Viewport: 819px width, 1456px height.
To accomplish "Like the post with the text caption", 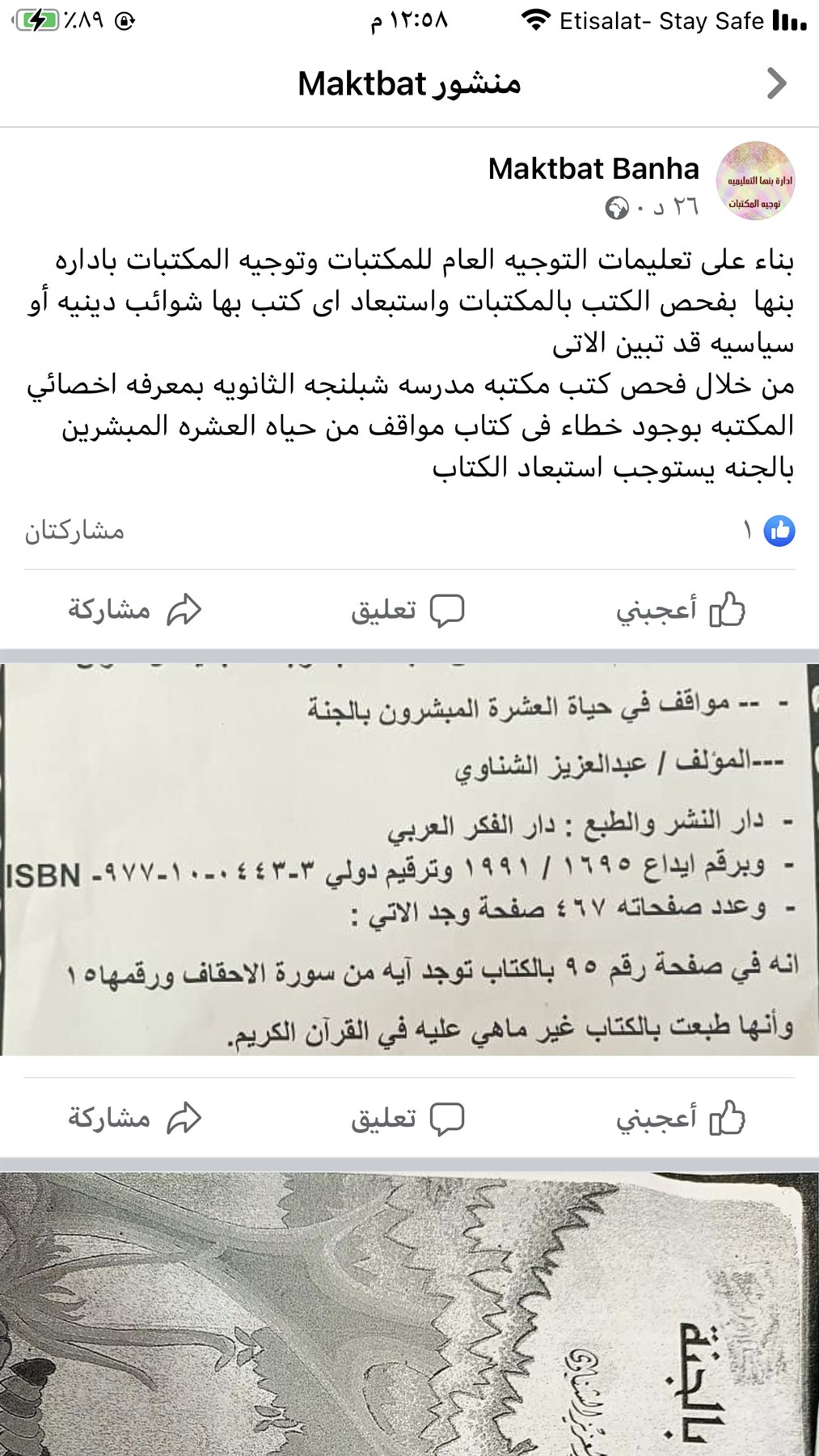I will [x=680, y=610].
